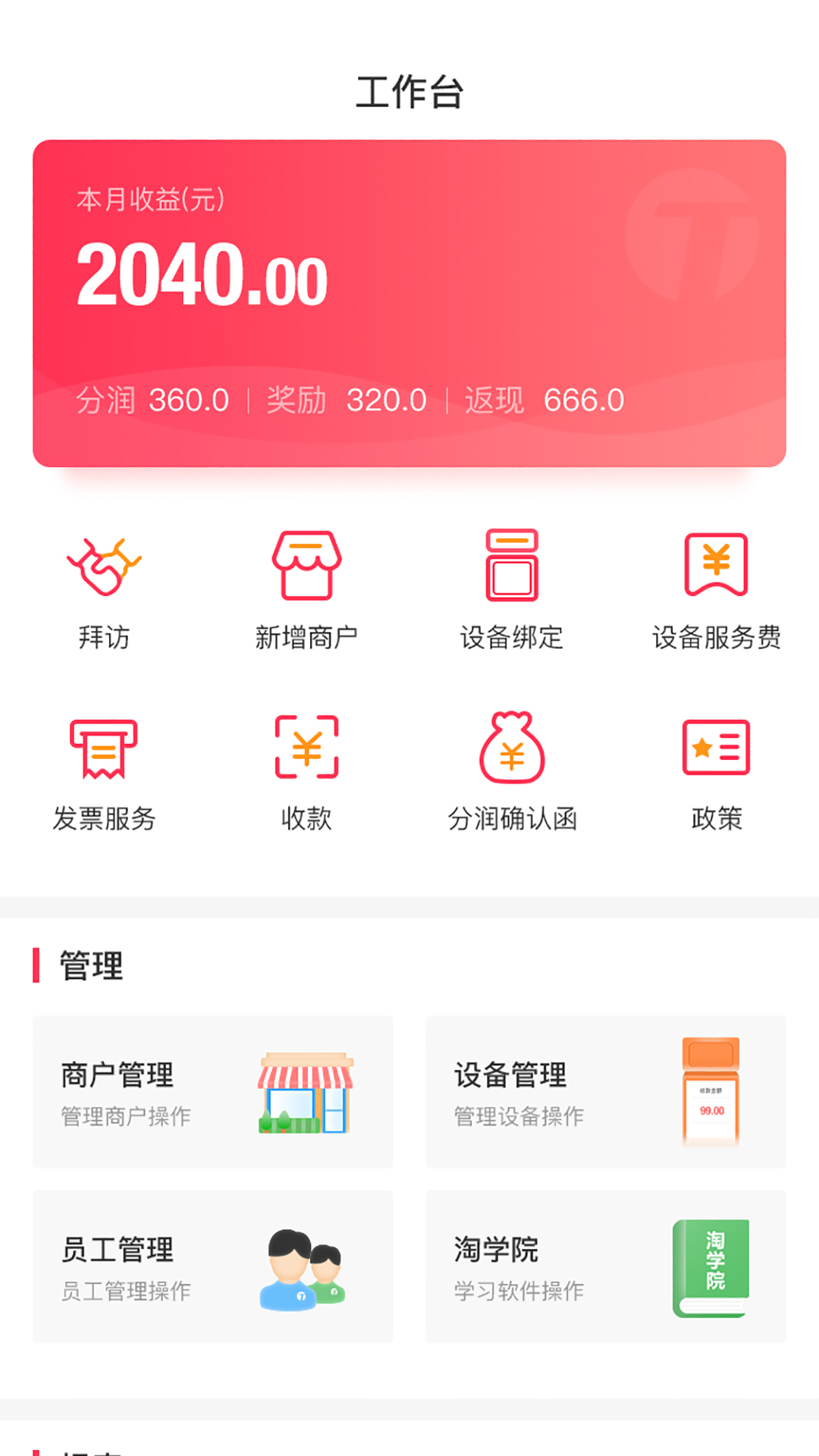
Task: Tap the POS device icon on 设备管理 card
Action: (711, 1092)
